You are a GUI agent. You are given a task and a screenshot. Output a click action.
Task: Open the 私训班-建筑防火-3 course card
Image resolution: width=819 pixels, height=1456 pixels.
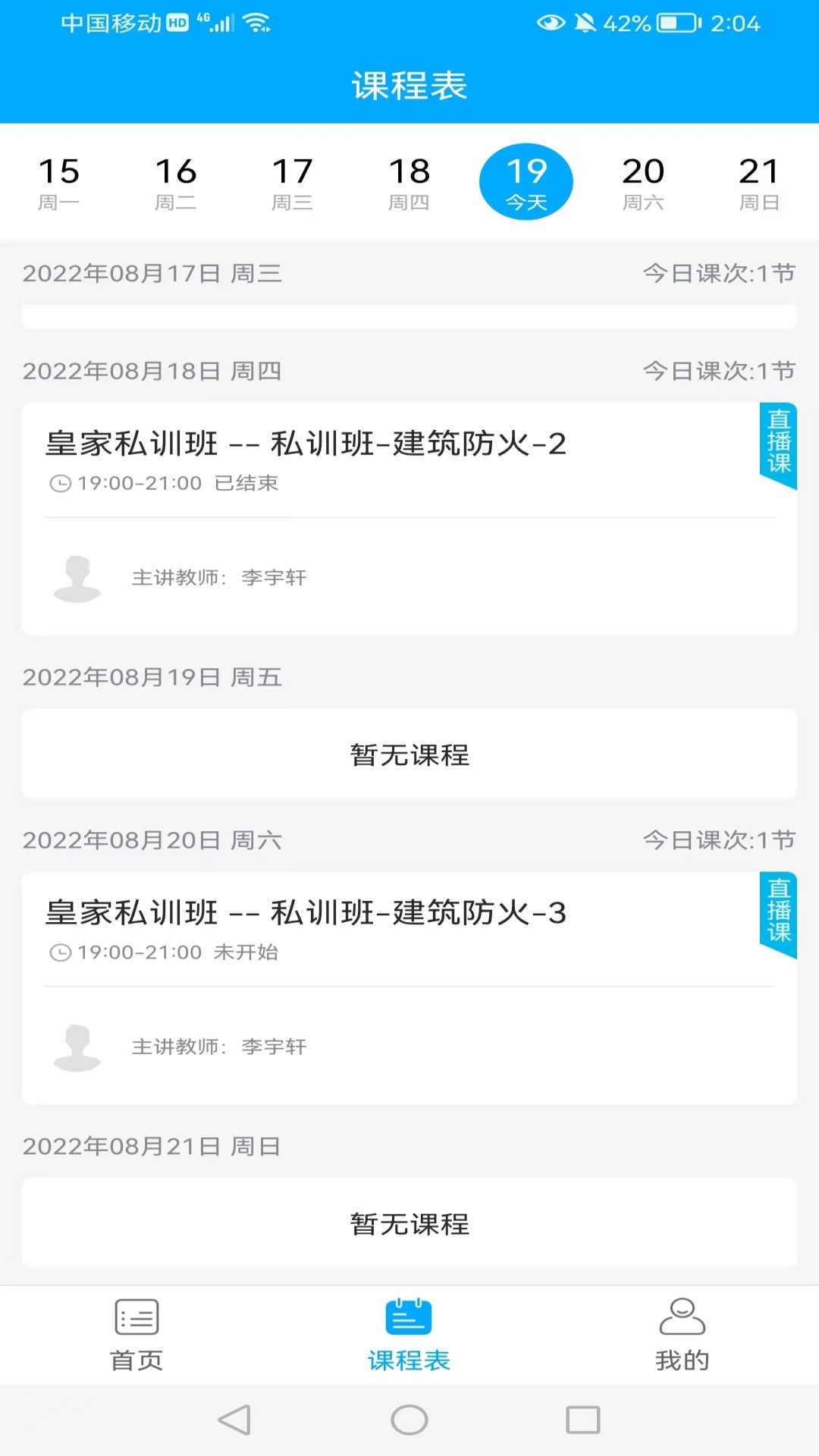pyautogui.click(x=409, y=988)
